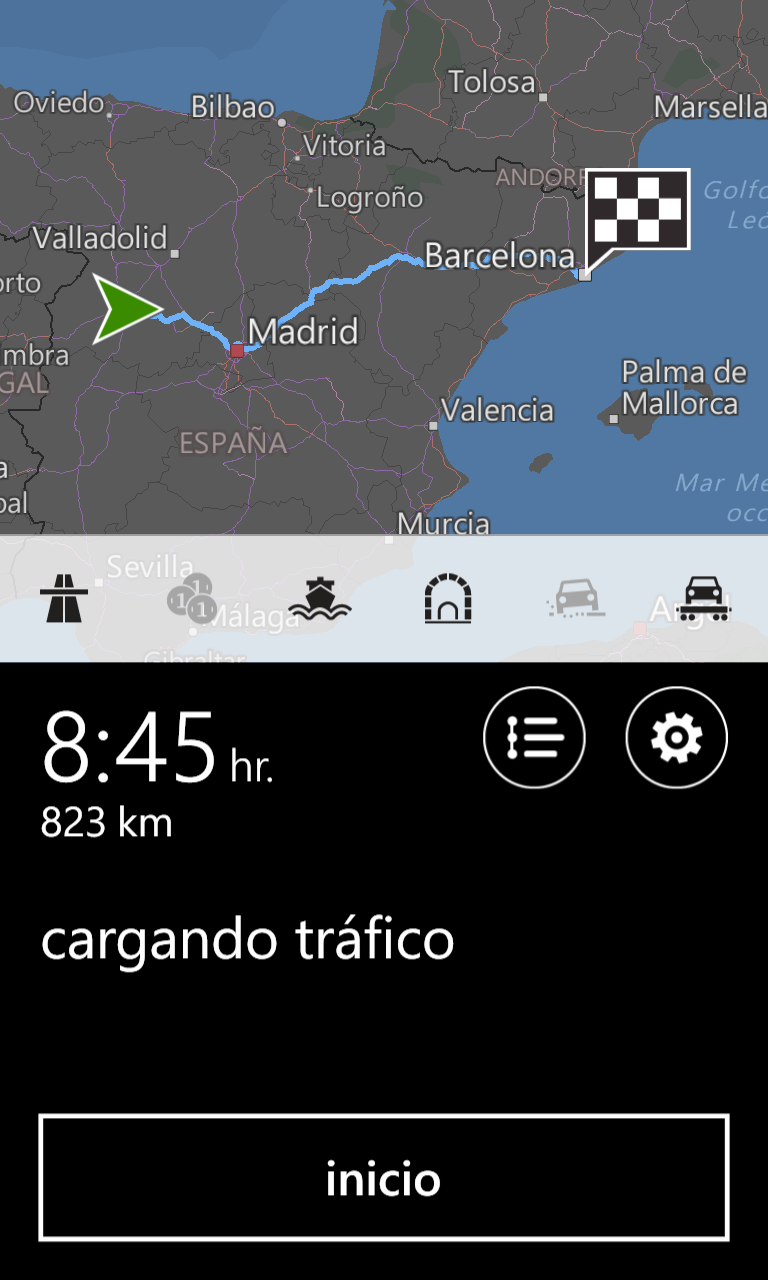Toggle the tunnels route option icon
768x1280 pixels.
pyautogui.click(x=447, y=599)
